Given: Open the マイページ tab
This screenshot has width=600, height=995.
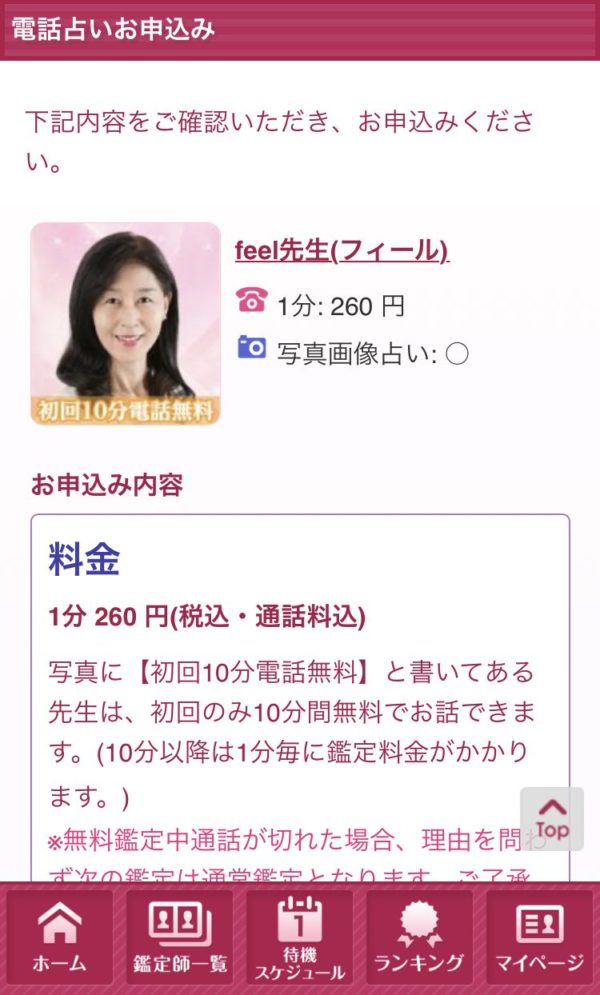Looking at the screenshot, I should [539, 938].
